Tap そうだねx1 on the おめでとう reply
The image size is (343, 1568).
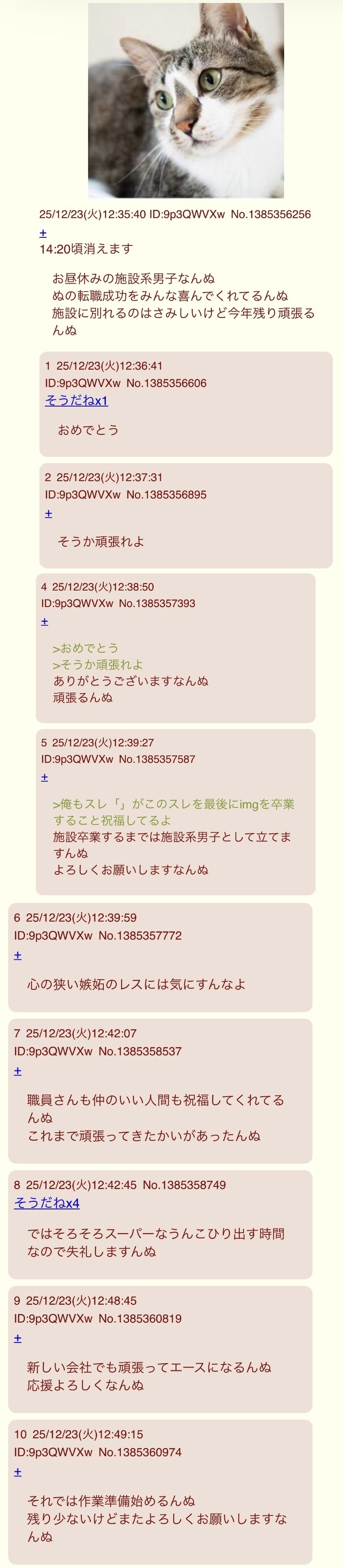[76, 401]
